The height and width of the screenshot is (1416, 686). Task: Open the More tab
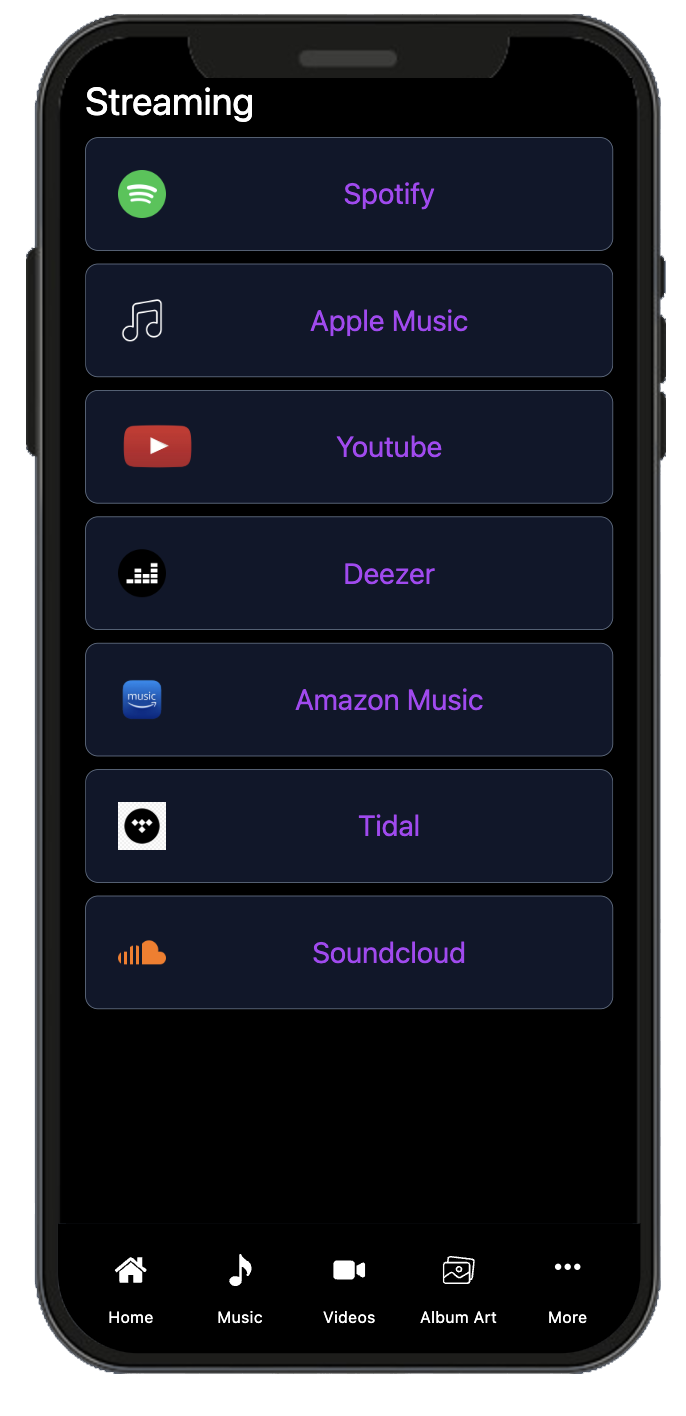(567, 1289)
